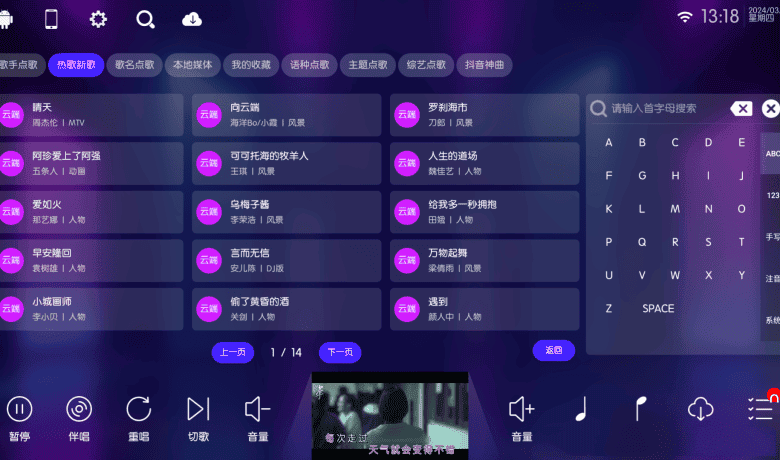780x460 pixels.
Task: Hit the SPACE key
Action: click(658, 308)
